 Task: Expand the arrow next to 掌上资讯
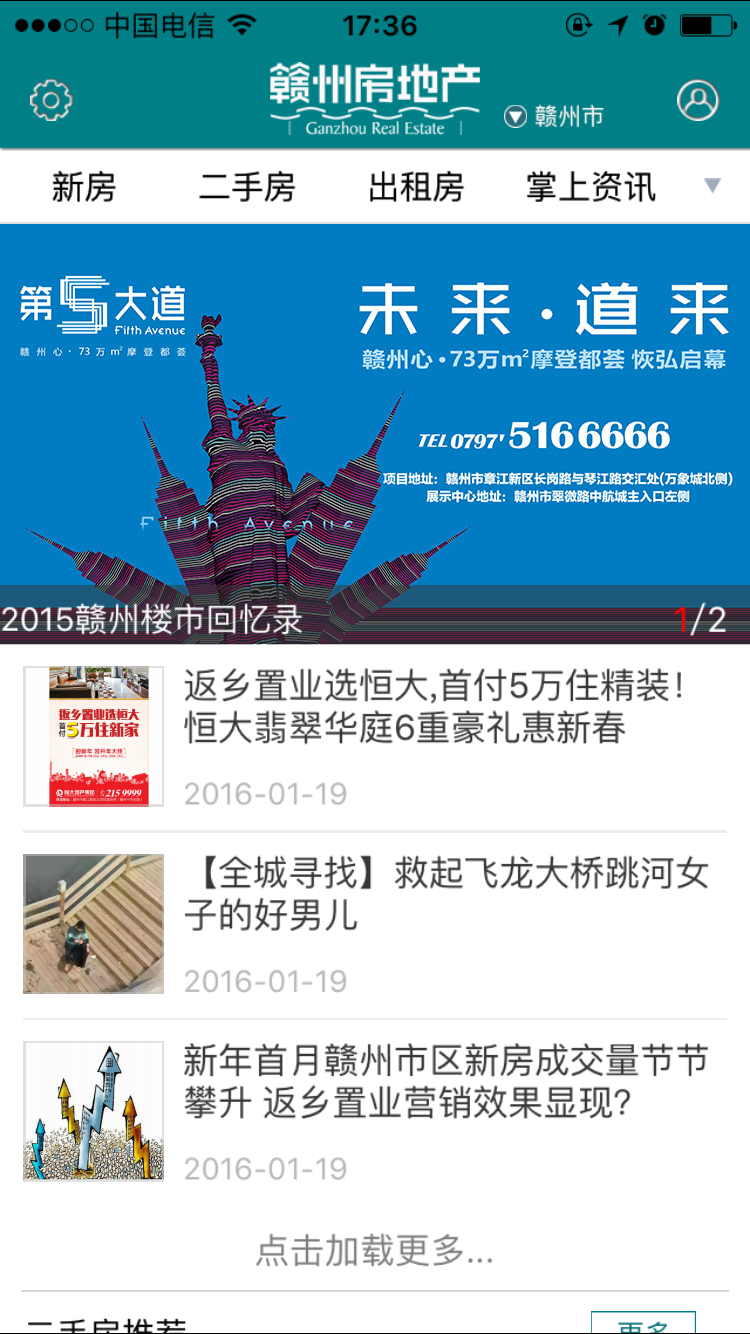coord(712,185)
